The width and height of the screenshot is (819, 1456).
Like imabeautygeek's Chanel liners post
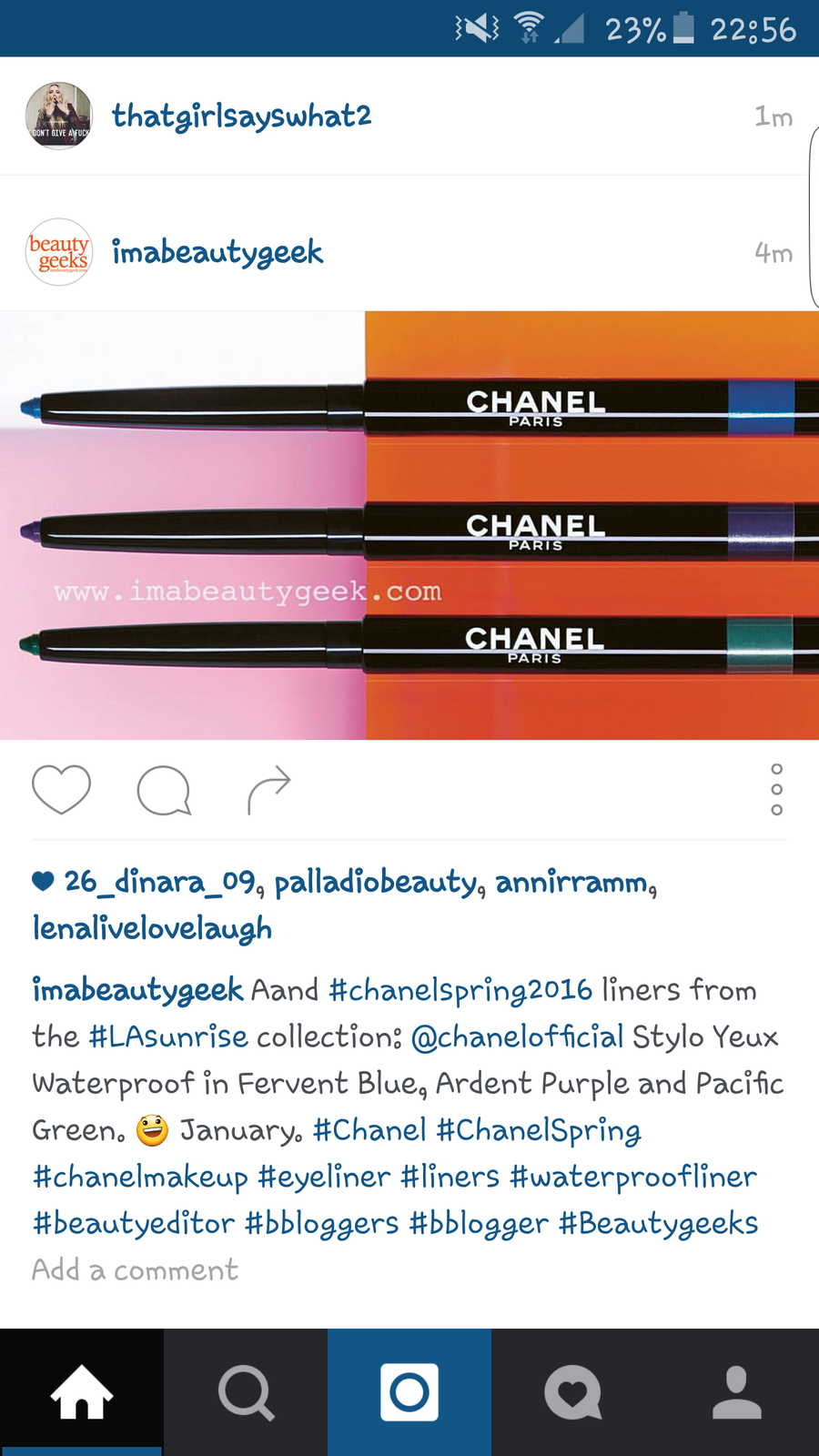coord(61,789)
